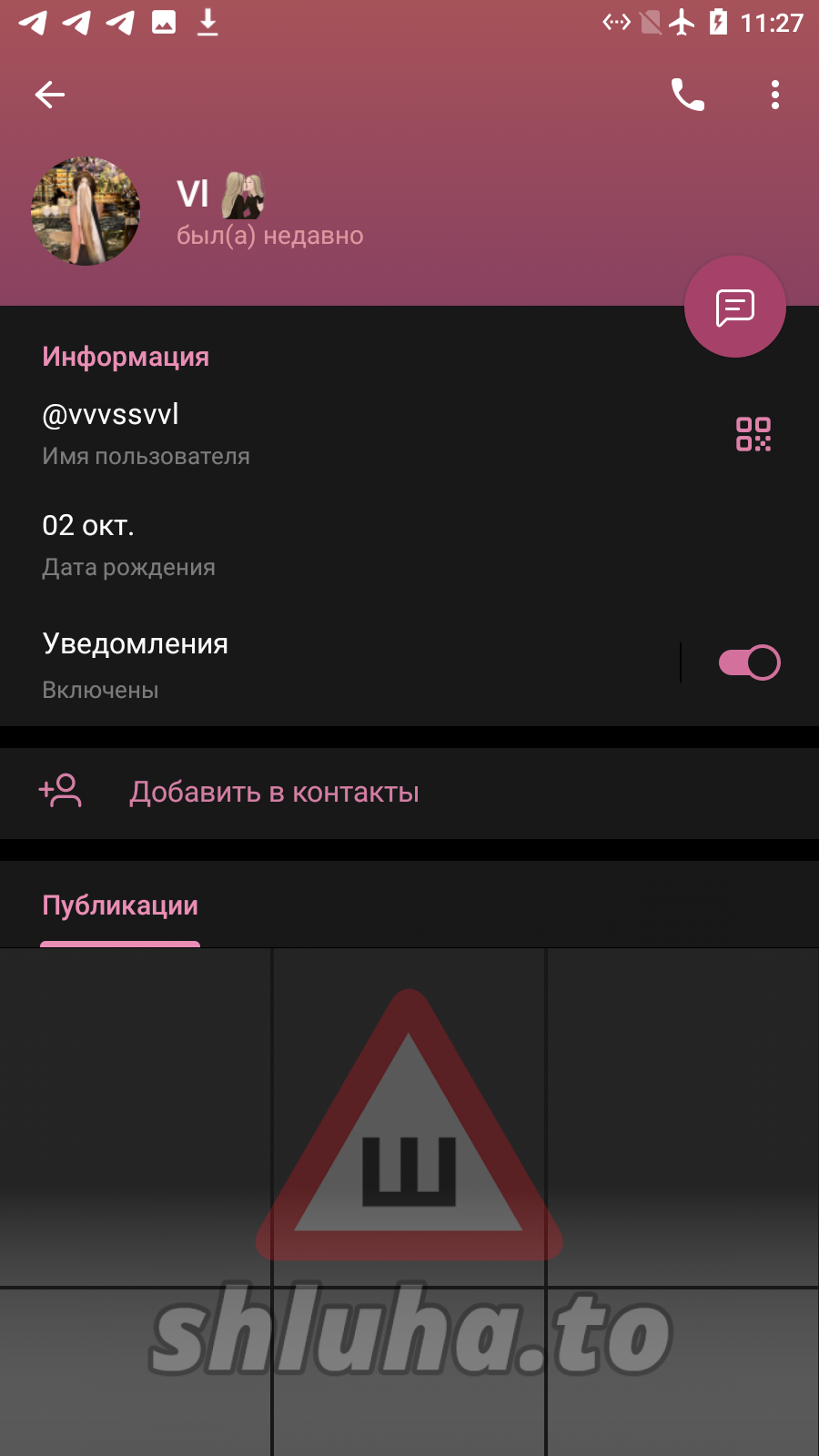View the profile avatar photo

click(86, 211)
